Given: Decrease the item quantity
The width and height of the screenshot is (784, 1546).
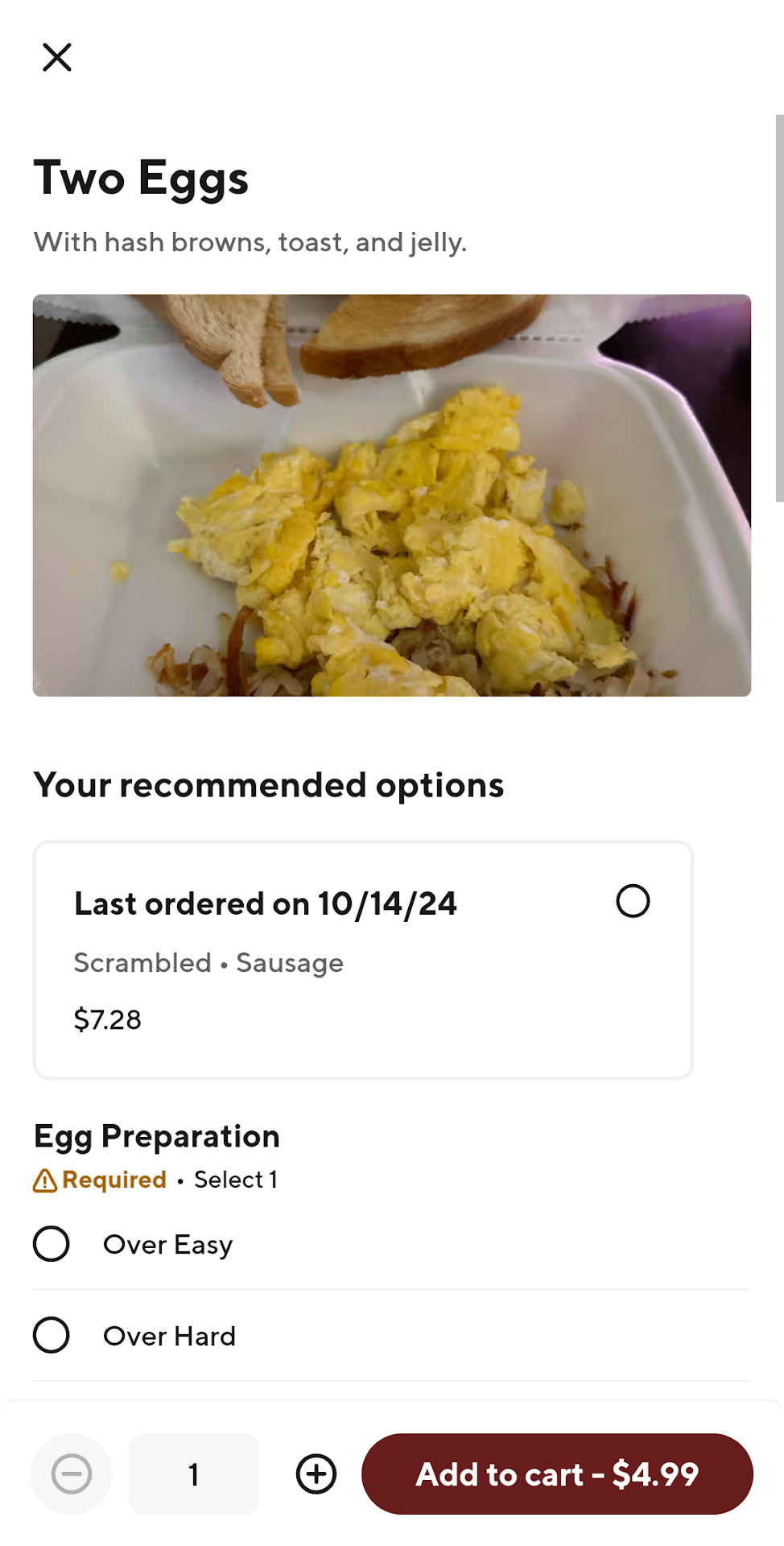Looking at the screenshot, I should pos(72,1474).
